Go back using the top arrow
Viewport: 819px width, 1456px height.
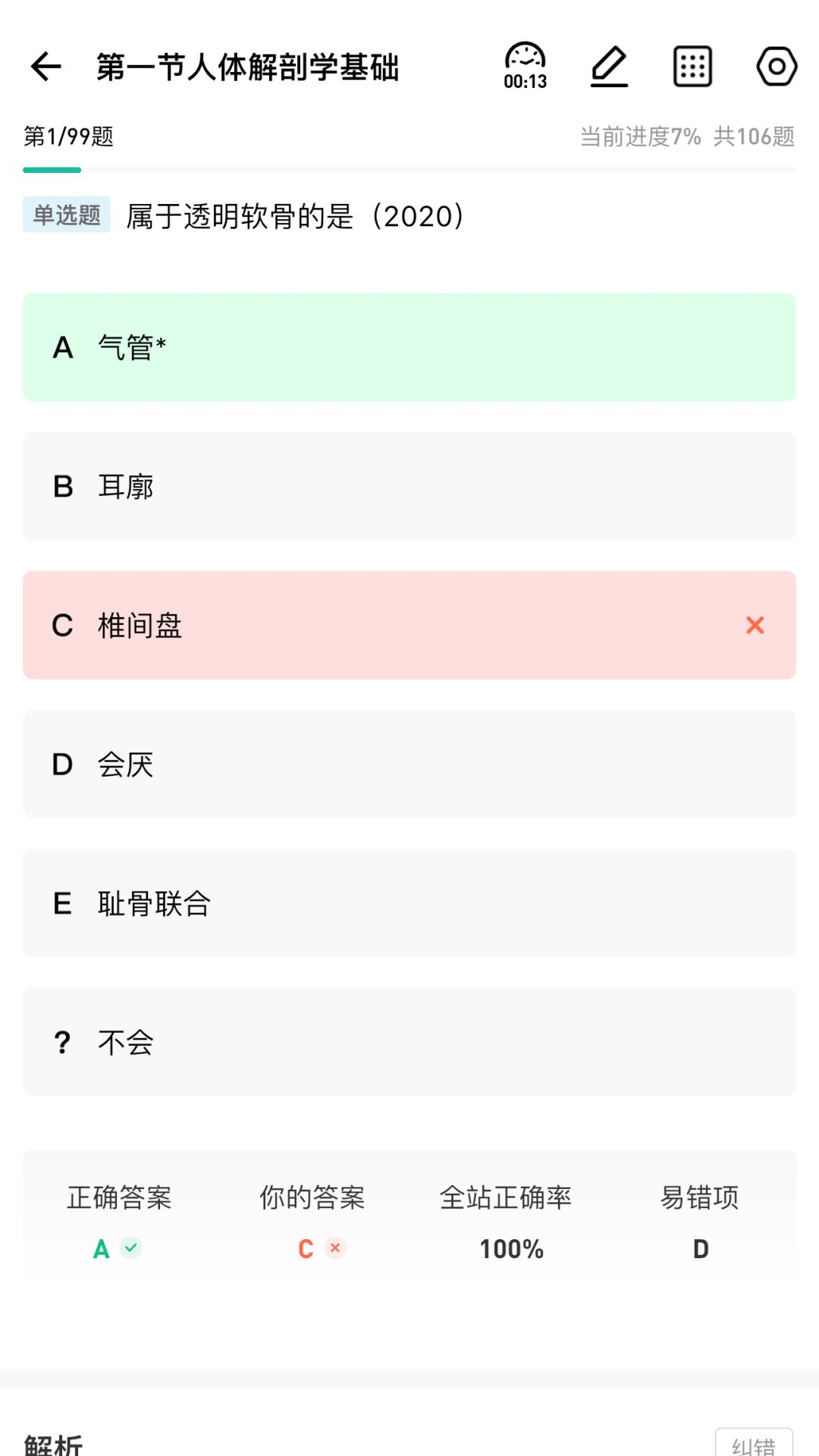click(45, 67)
